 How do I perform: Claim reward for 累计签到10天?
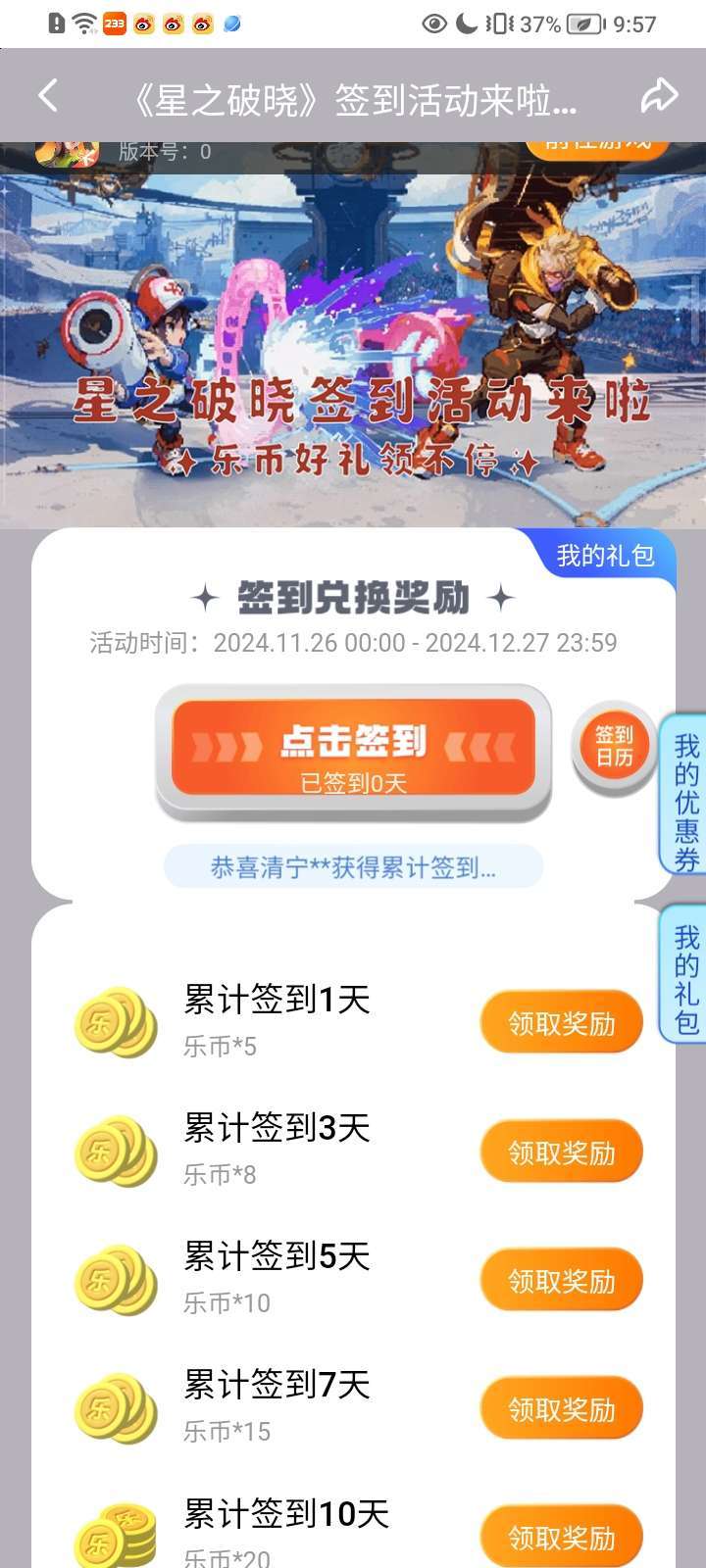click(x=561, y=1538)
